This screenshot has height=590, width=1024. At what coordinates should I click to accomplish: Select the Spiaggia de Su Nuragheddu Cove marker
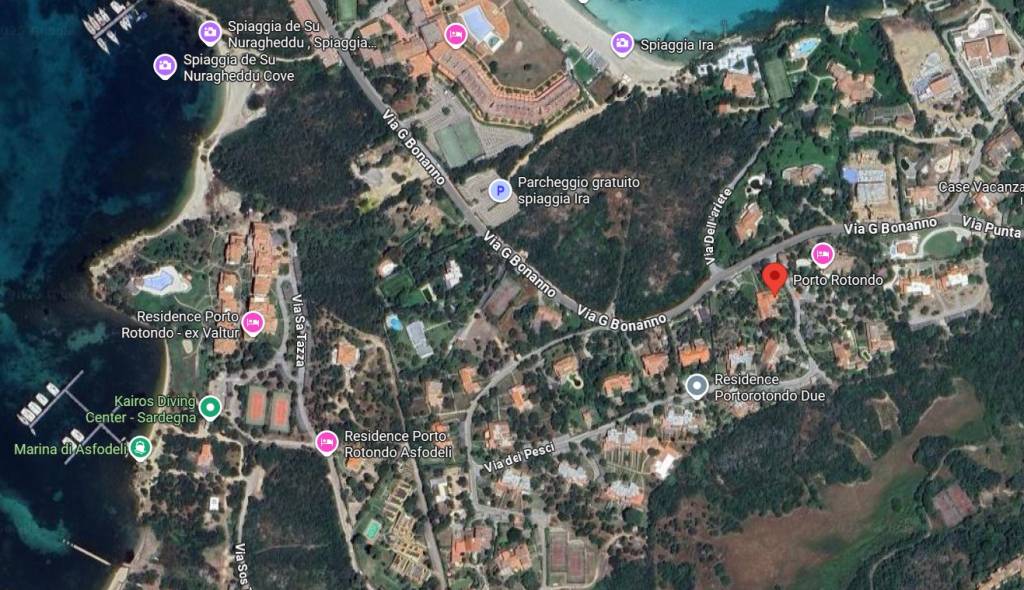[x=165, y=67]
